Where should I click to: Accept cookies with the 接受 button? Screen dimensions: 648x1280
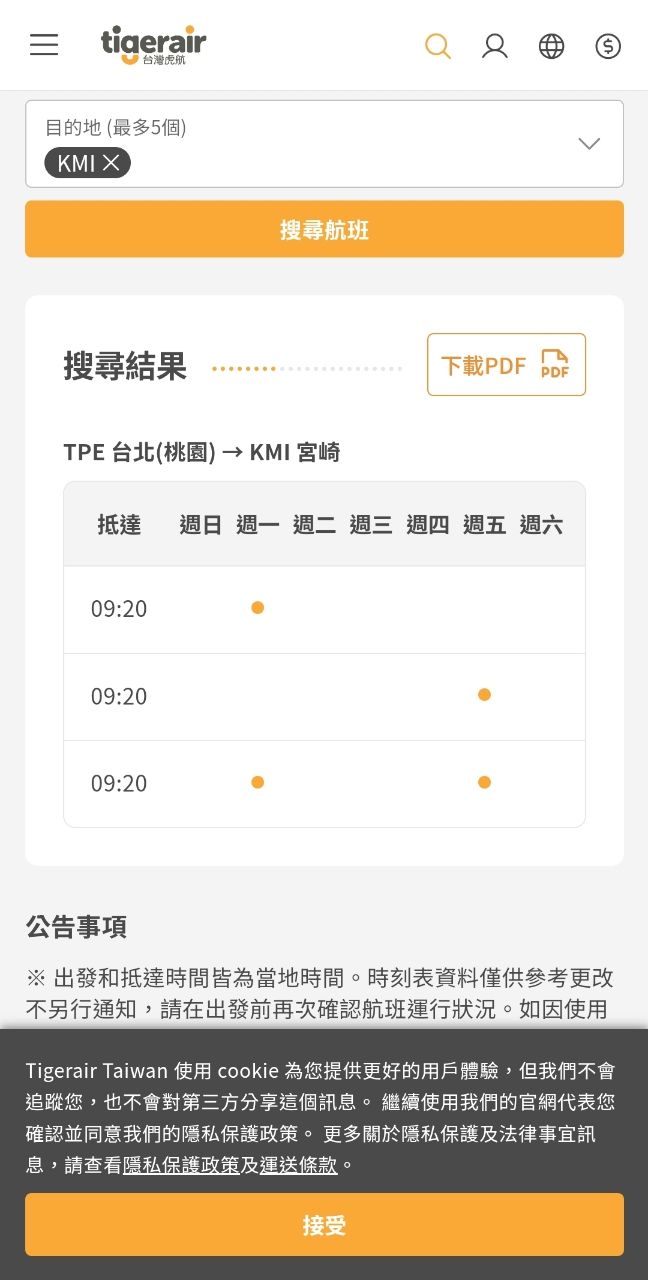pos(324,1225)
